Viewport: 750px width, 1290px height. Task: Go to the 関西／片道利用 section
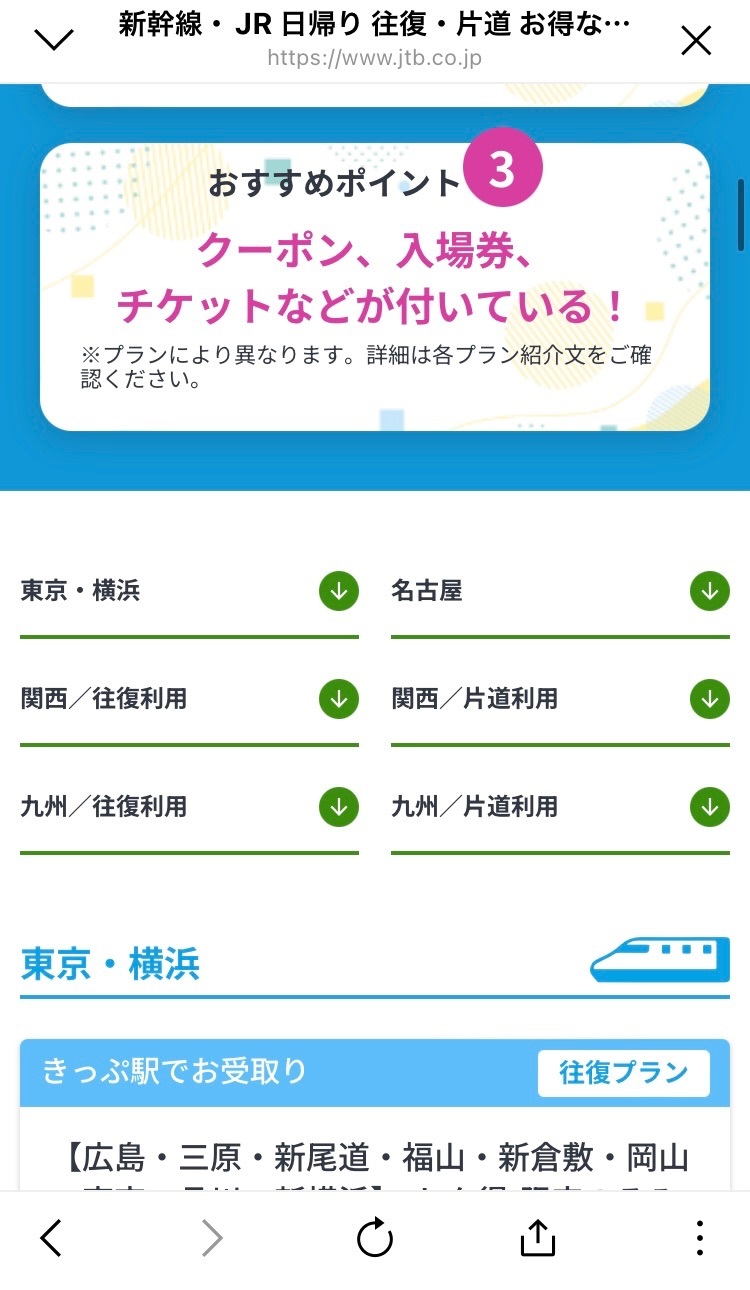(x=560, y=699)
